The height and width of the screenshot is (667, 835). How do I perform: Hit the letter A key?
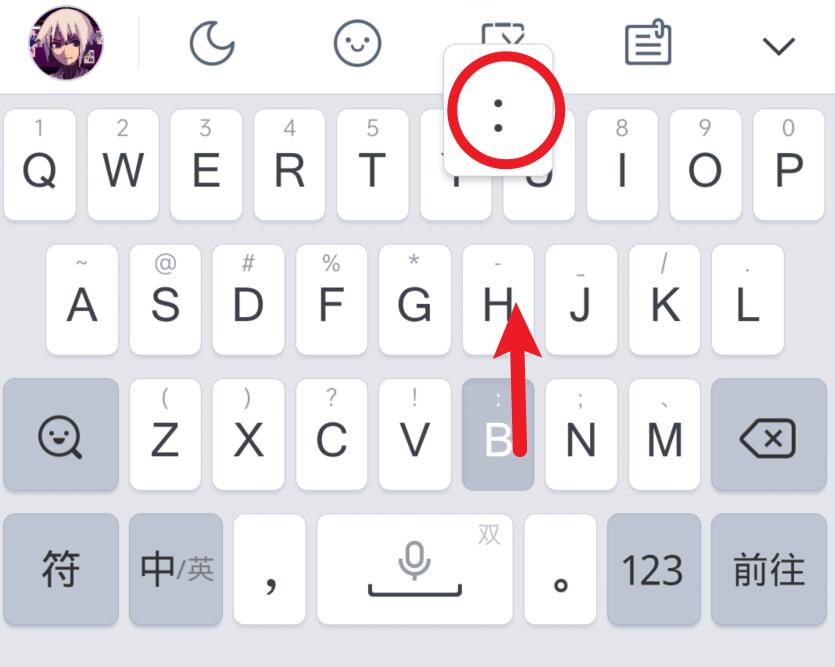tap(82, 299)
